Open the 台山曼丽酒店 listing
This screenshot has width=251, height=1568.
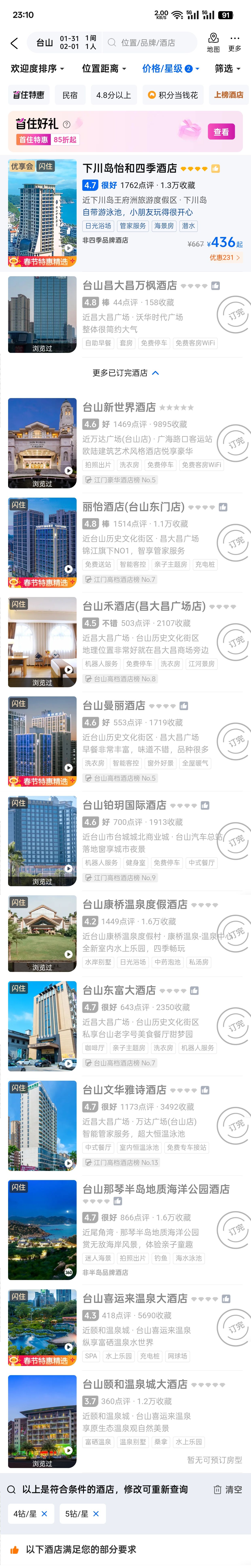tap(114, 705)
